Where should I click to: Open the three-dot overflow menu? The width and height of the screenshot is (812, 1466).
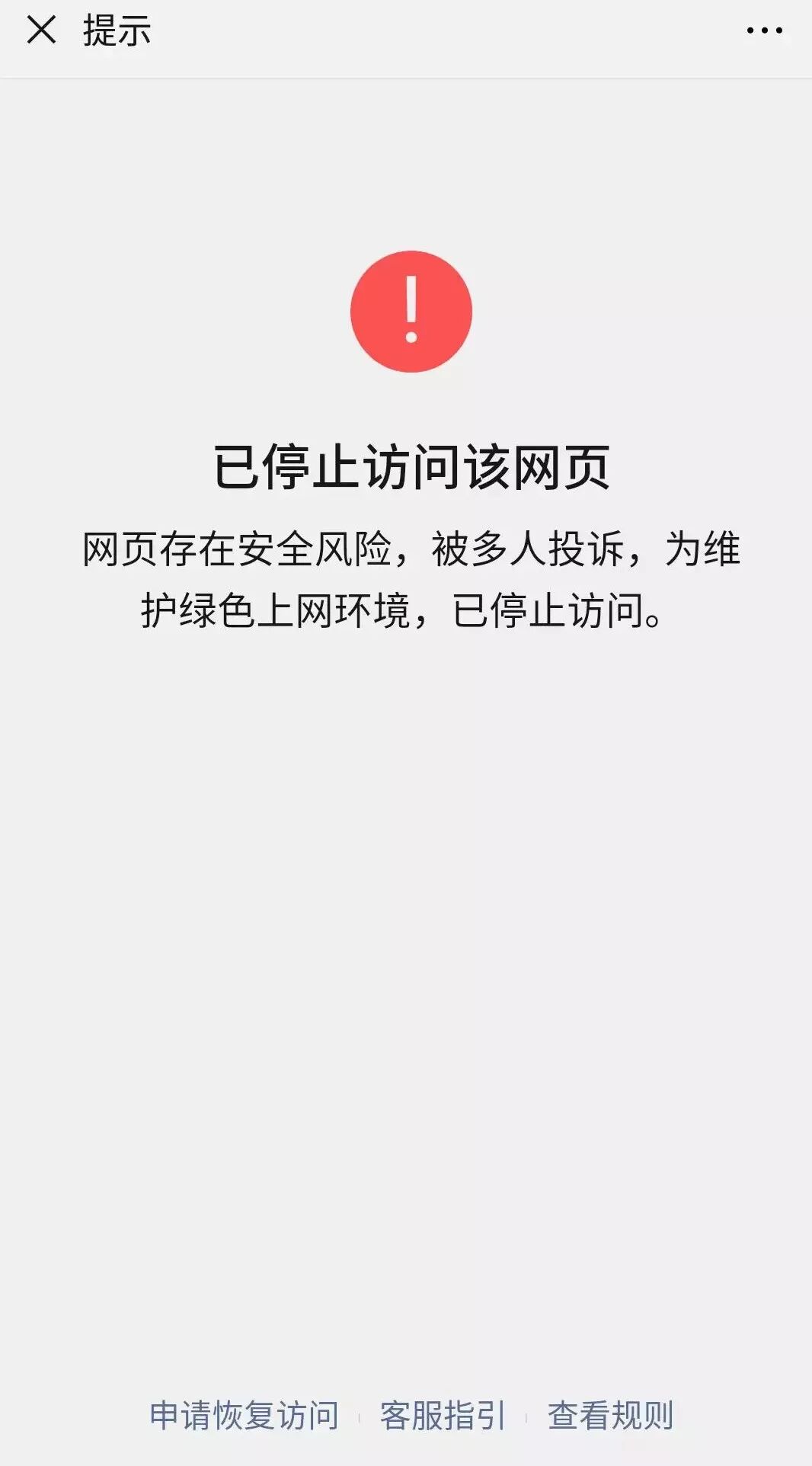click(x=764, y=30)
